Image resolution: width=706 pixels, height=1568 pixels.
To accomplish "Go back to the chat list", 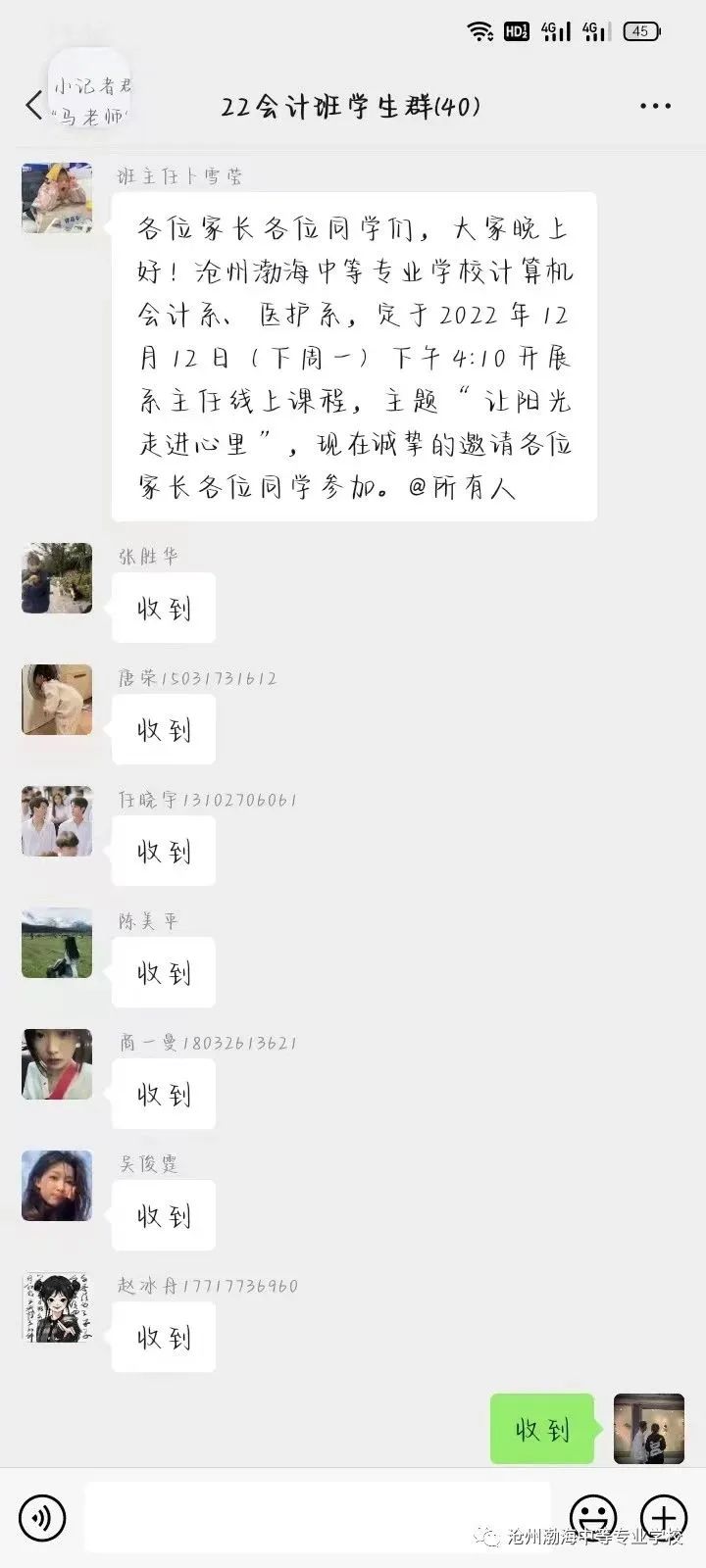I will point(35,106).
